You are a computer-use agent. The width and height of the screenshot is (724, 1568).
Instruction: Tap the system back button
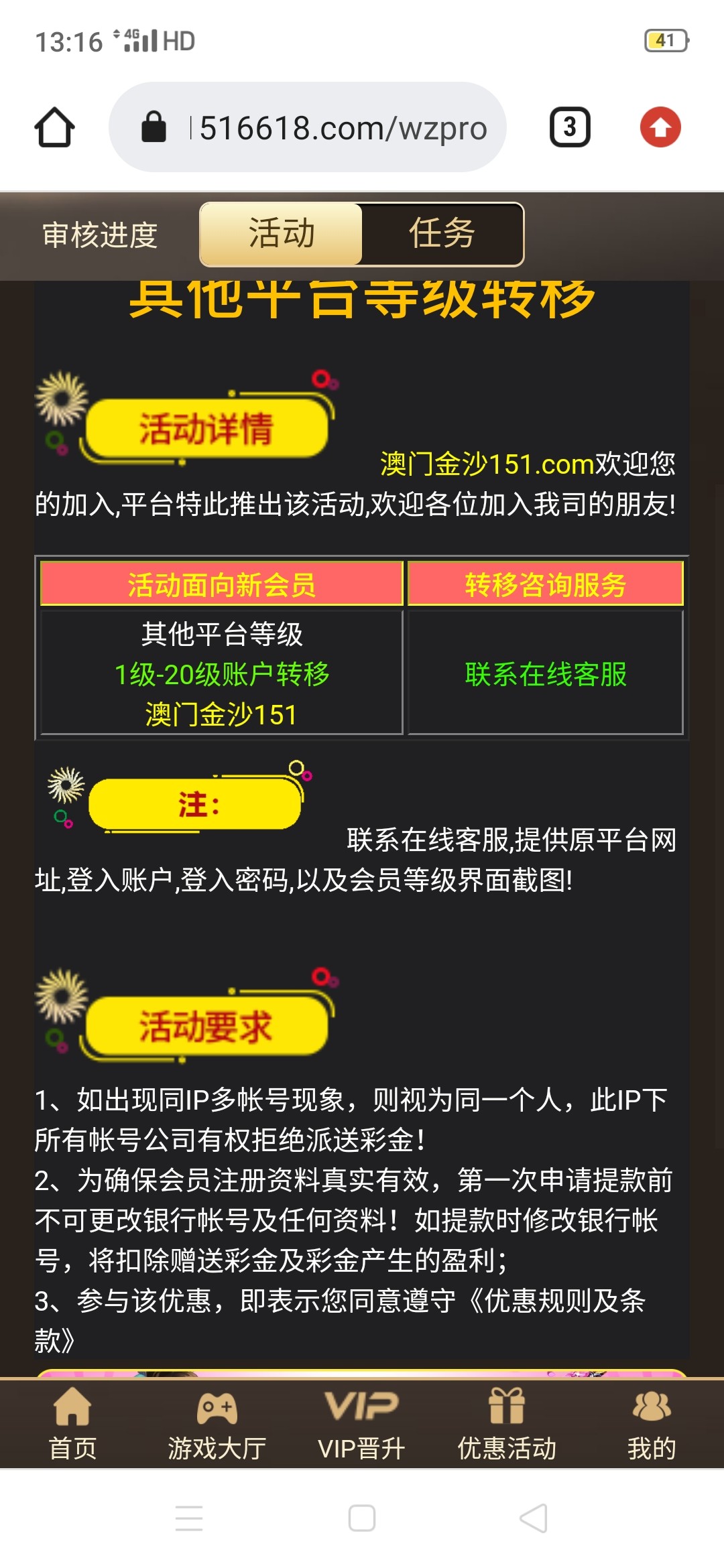[x=534, y=1518]
